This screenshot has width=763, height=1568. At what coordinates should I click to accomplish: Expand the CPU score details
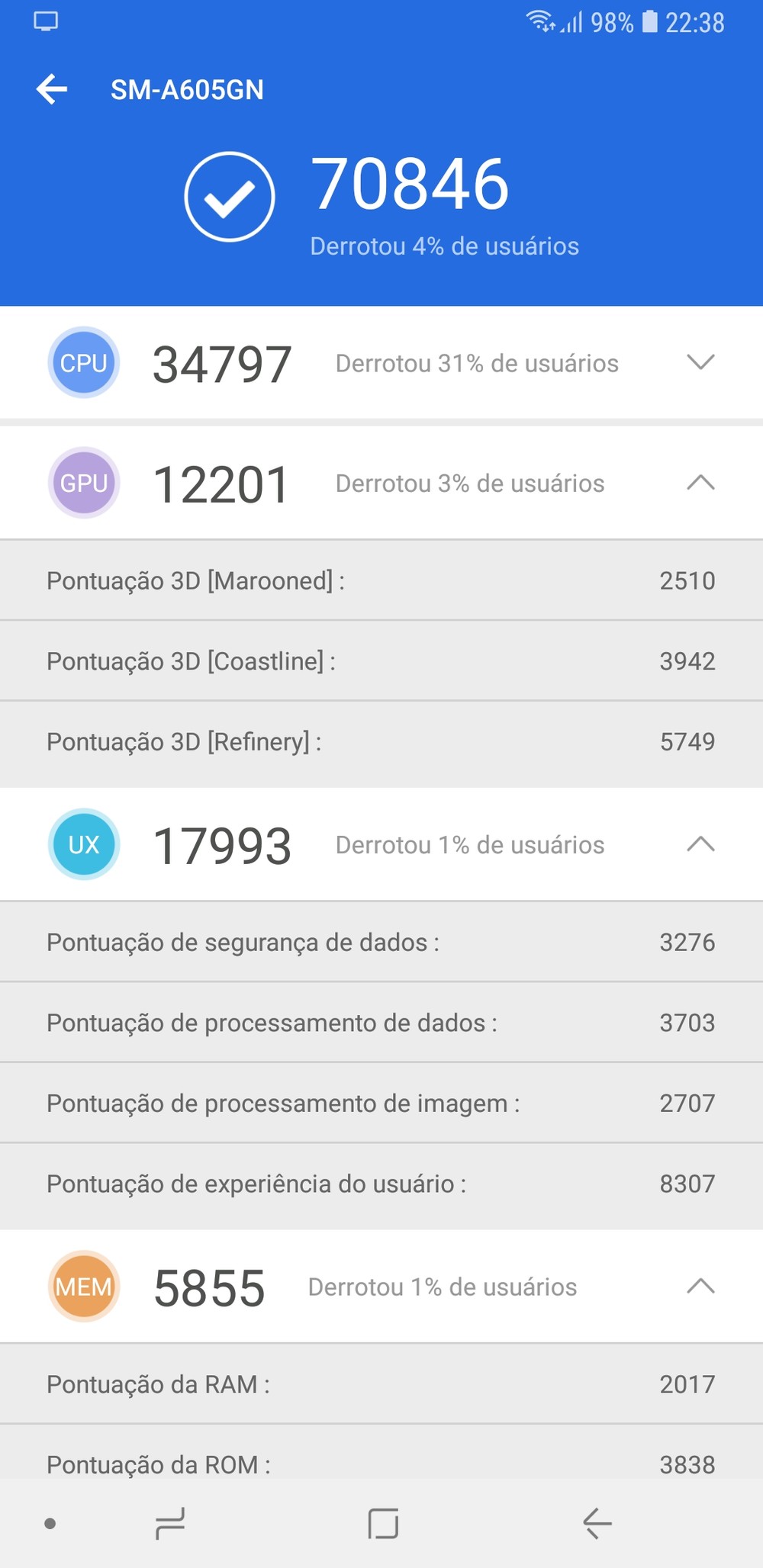pos(700,362)
